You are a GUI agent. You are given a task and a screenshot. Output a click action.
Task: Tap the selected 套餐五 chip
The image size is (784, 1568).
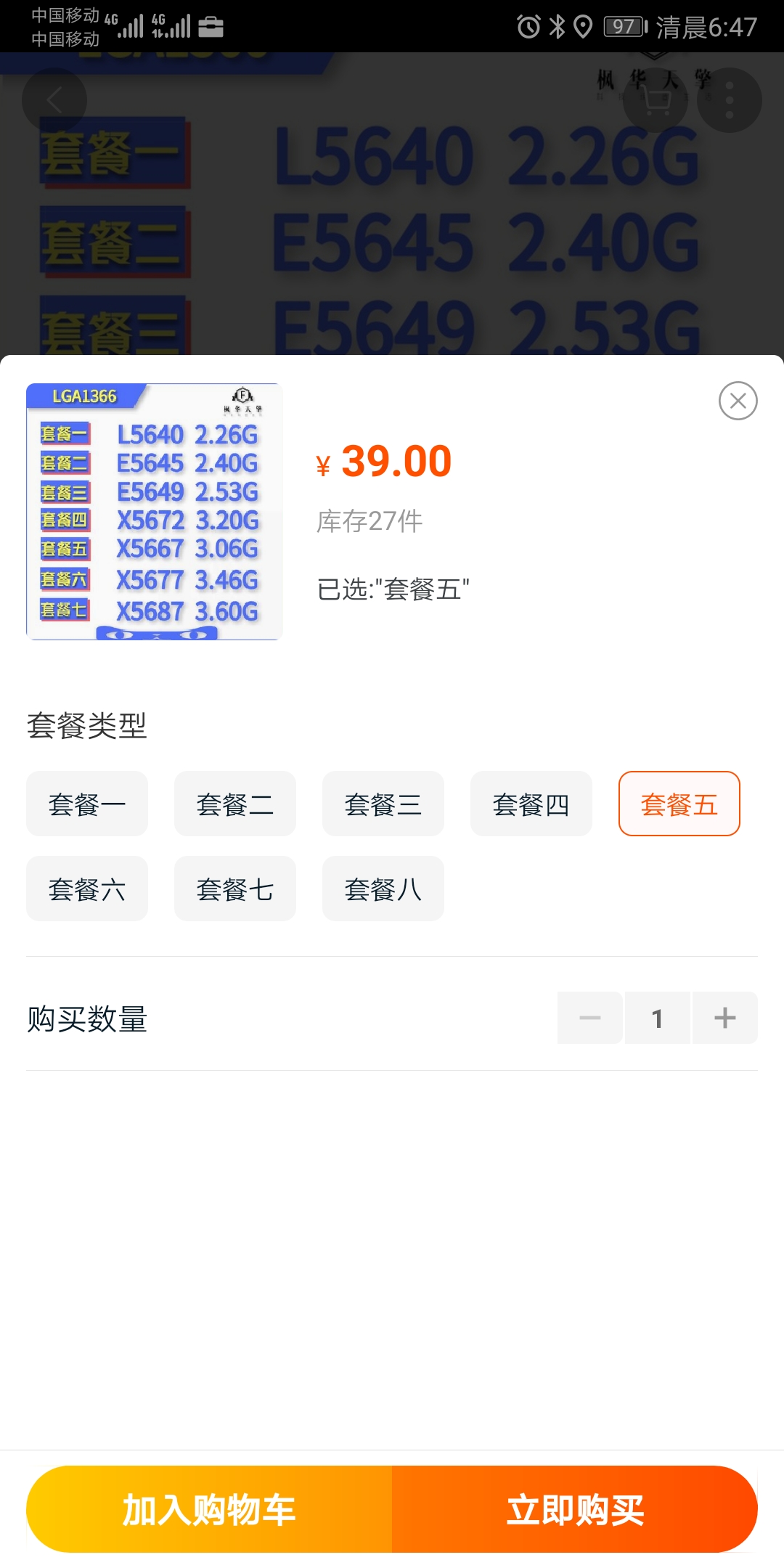click(679, 804)
